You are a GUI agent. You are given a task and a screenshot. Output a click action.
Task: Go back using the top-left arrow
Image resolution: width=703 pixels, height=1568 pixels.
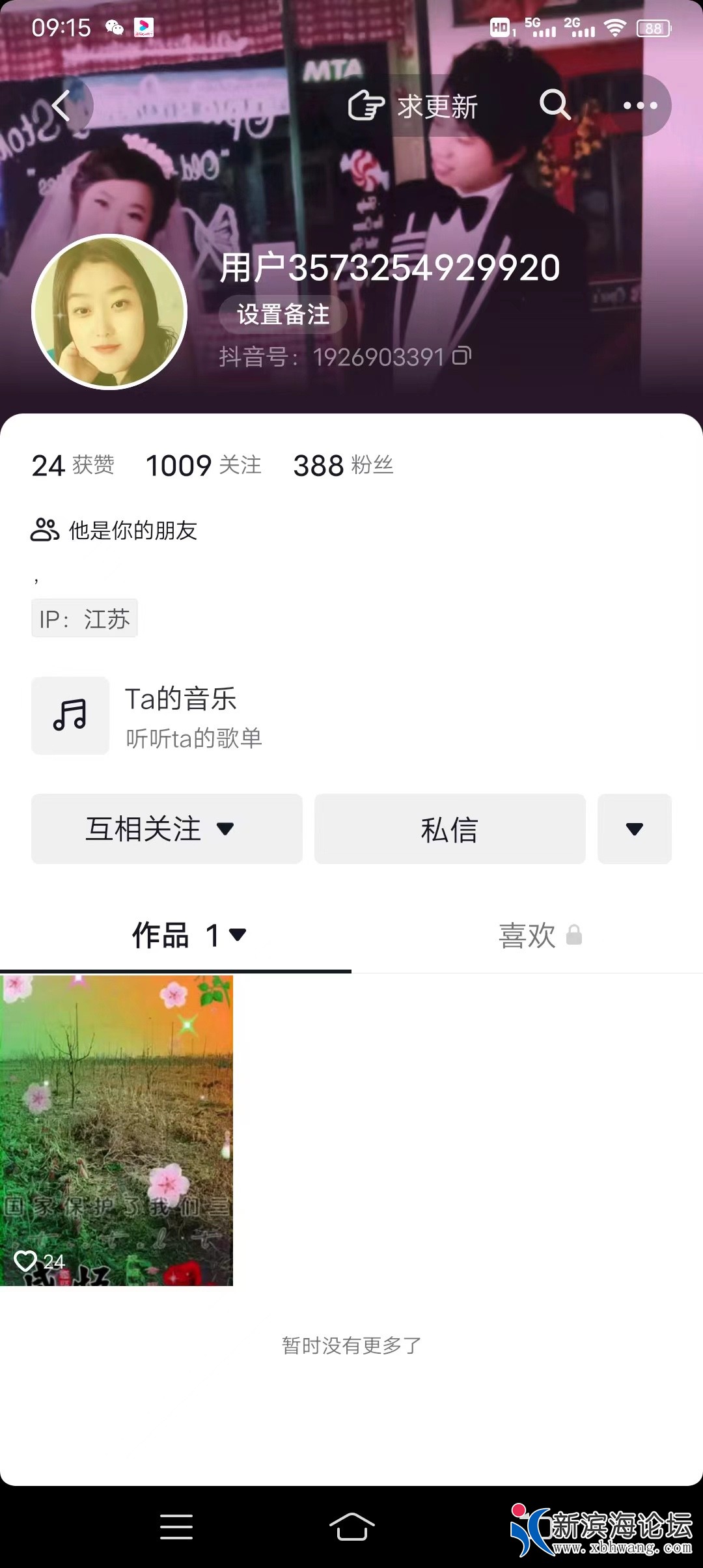coord(61,105)
